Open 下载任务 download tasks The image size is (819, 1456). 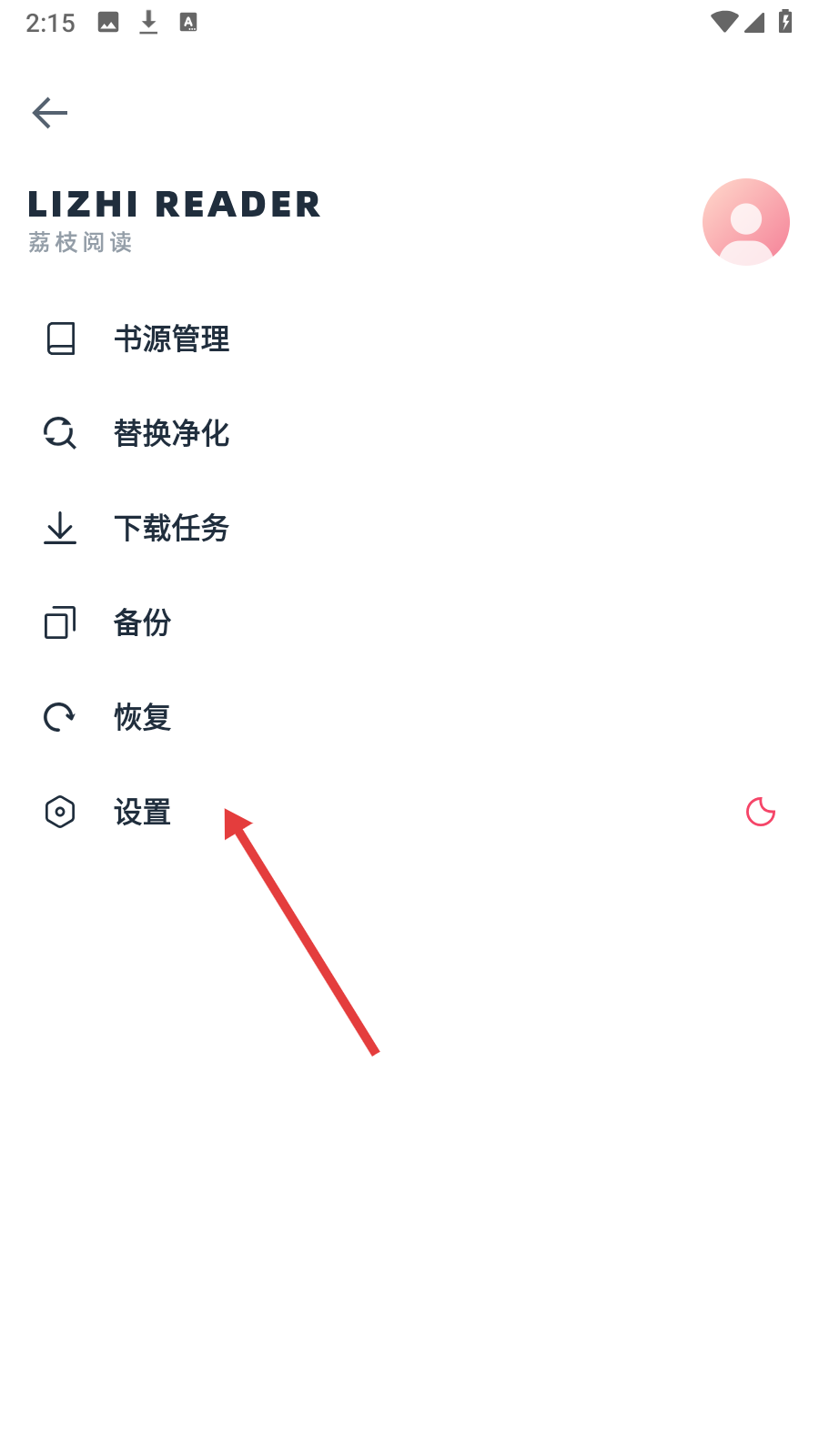tap(409, 528)
